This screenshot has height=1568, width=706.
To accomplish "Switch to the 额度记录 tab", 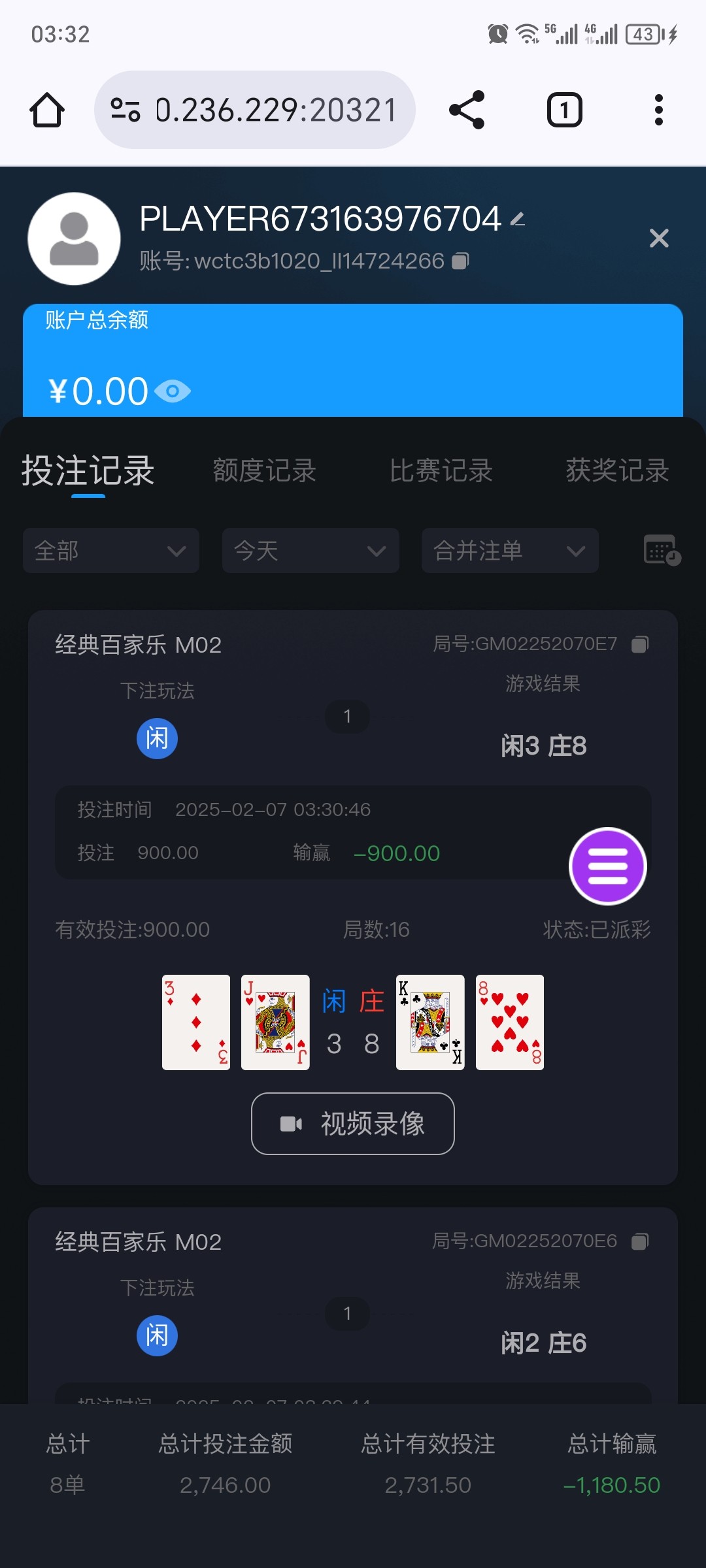I will [x=264, y=470].
